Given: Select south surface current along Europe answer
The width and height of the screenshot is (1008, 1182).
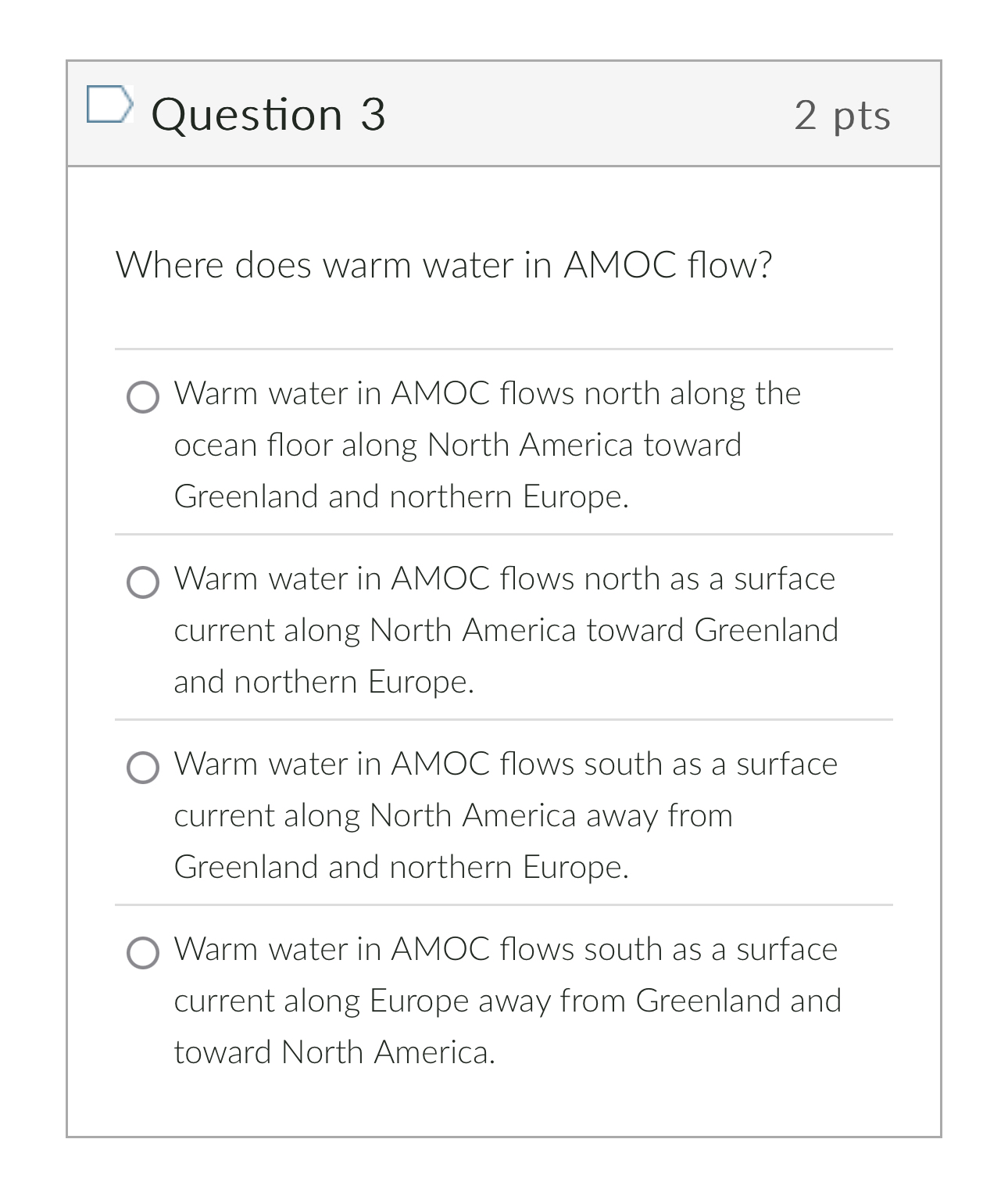Looking at the screenshot, I should point(143,953).
